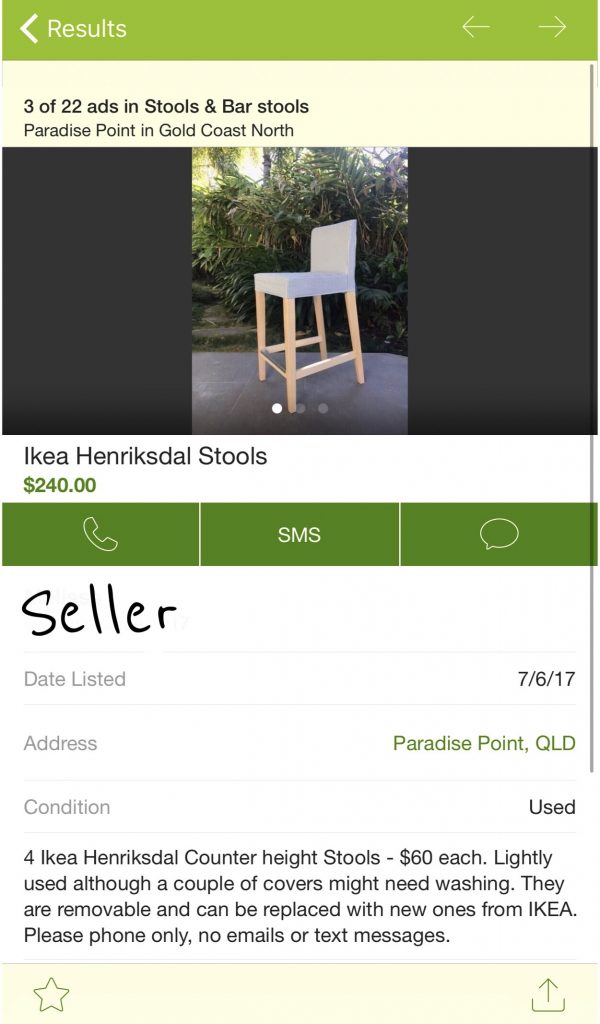
Task: Open chat with the seller
Action: pyautogui.click(x=499, y=534)
